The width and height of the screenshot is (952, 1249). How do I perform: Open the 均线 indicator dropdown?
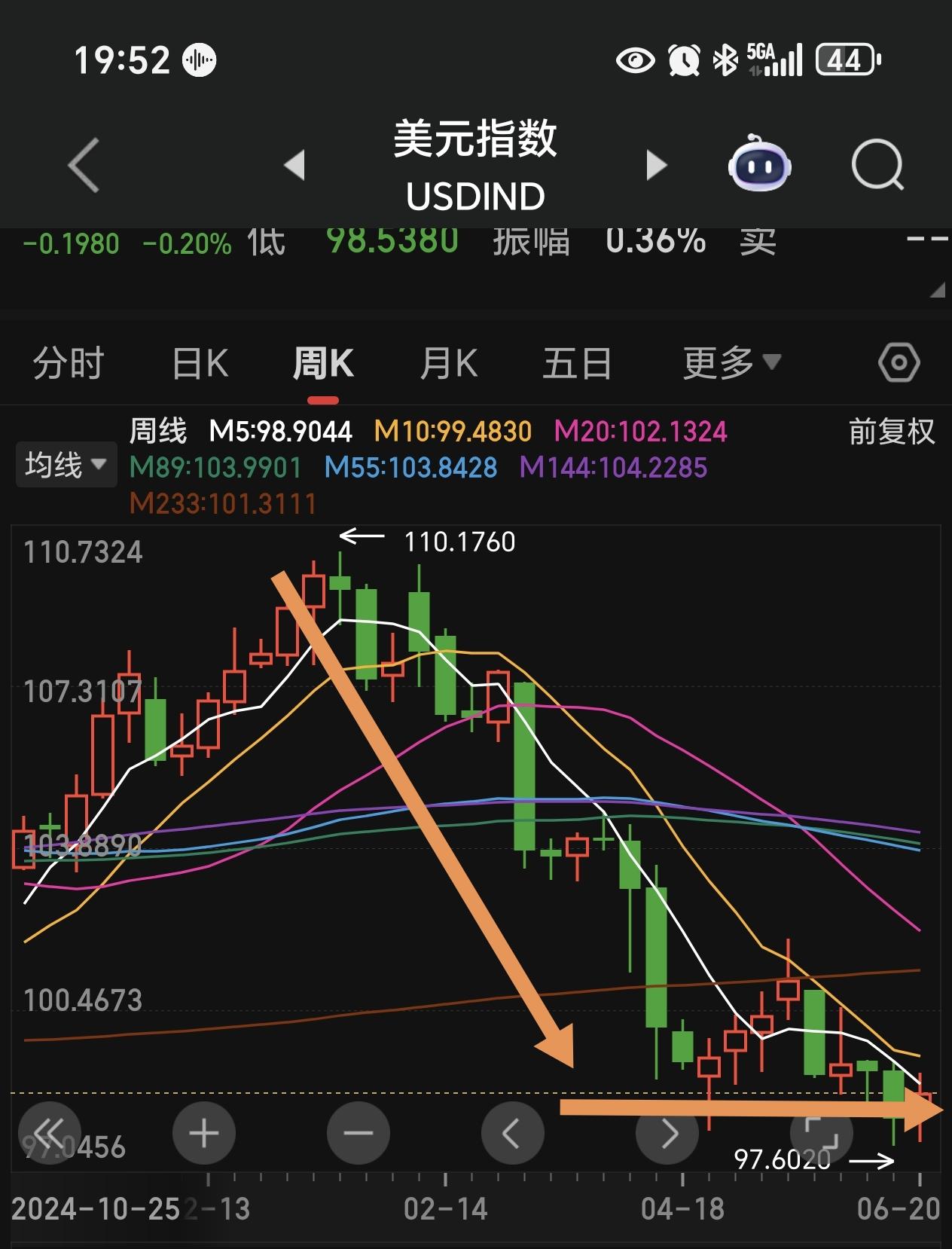(66, 465)
